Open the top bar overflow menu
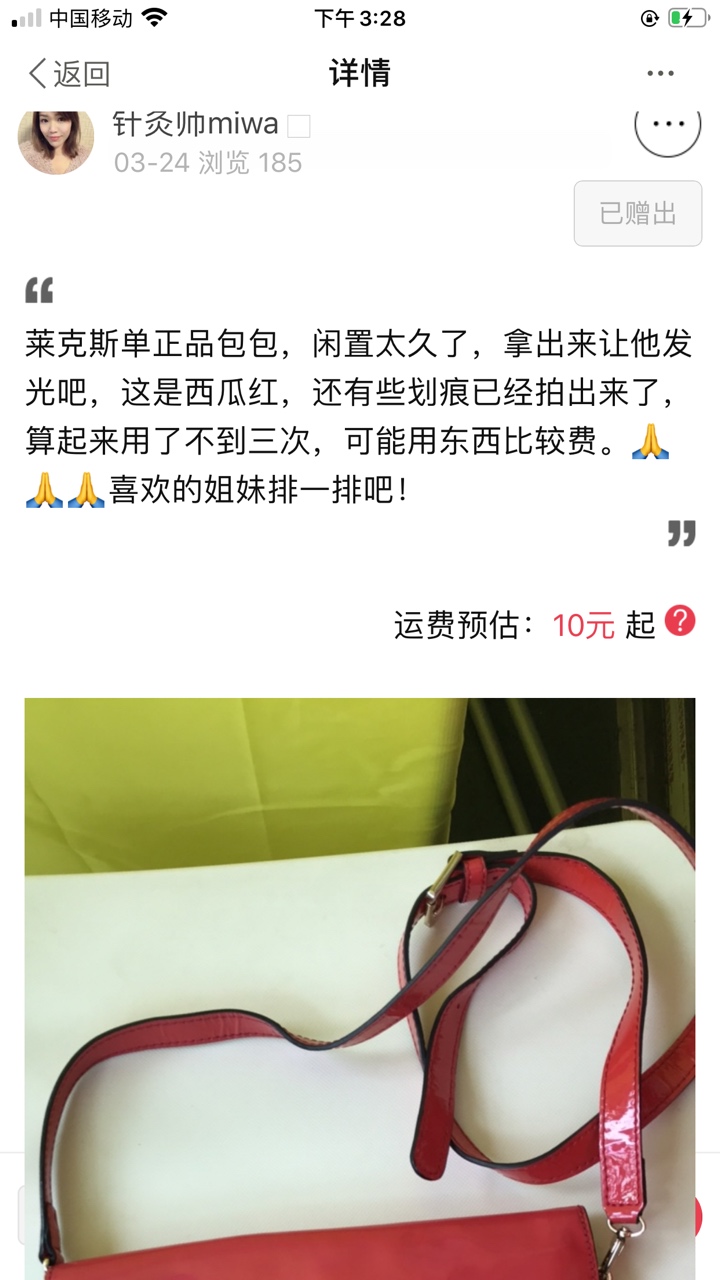Image resolution: width=720 pixels, height=1280 pixels. [660, 73]
